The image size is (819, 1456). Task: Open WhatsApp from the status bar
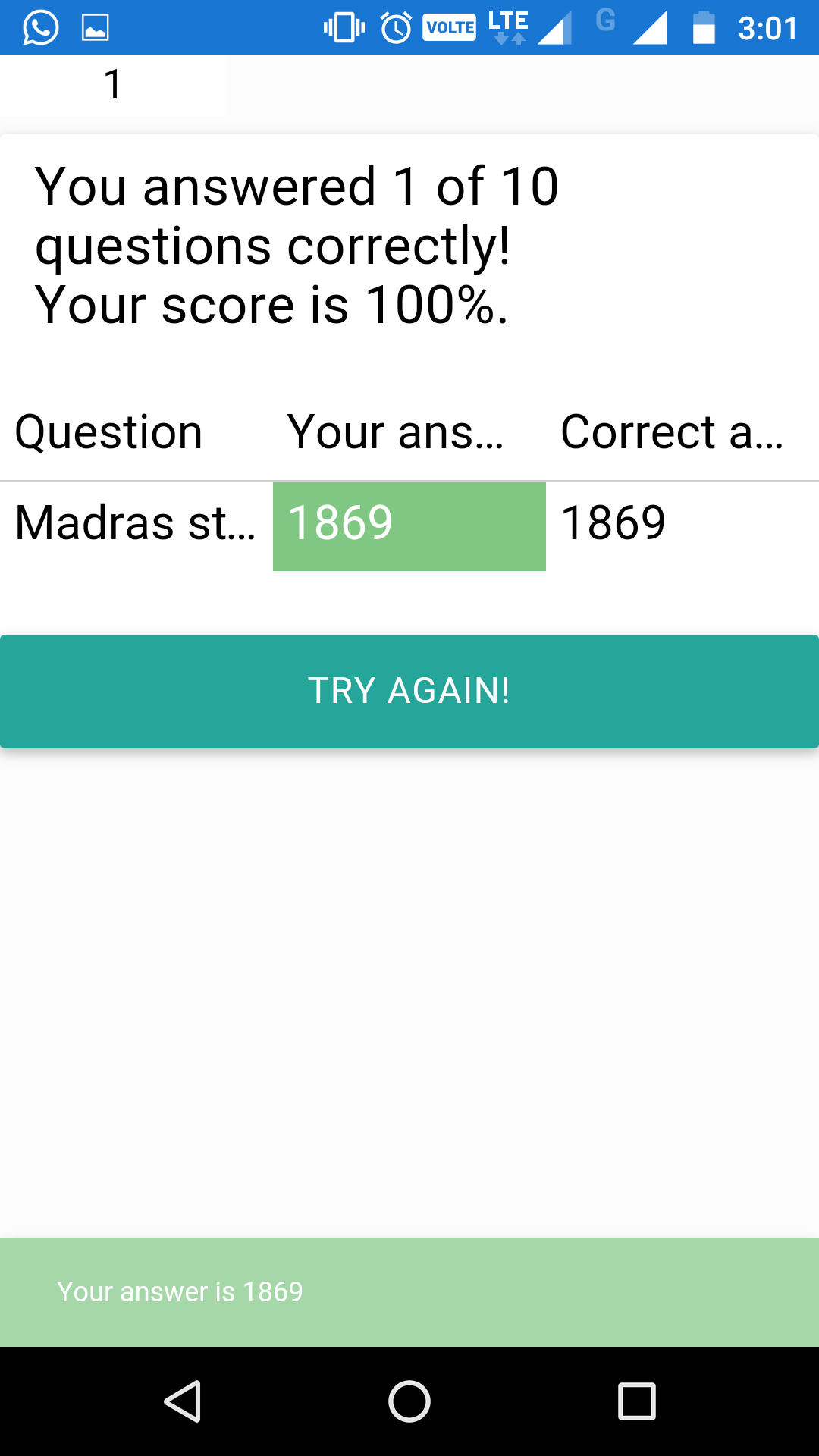[x=39, y=27]
